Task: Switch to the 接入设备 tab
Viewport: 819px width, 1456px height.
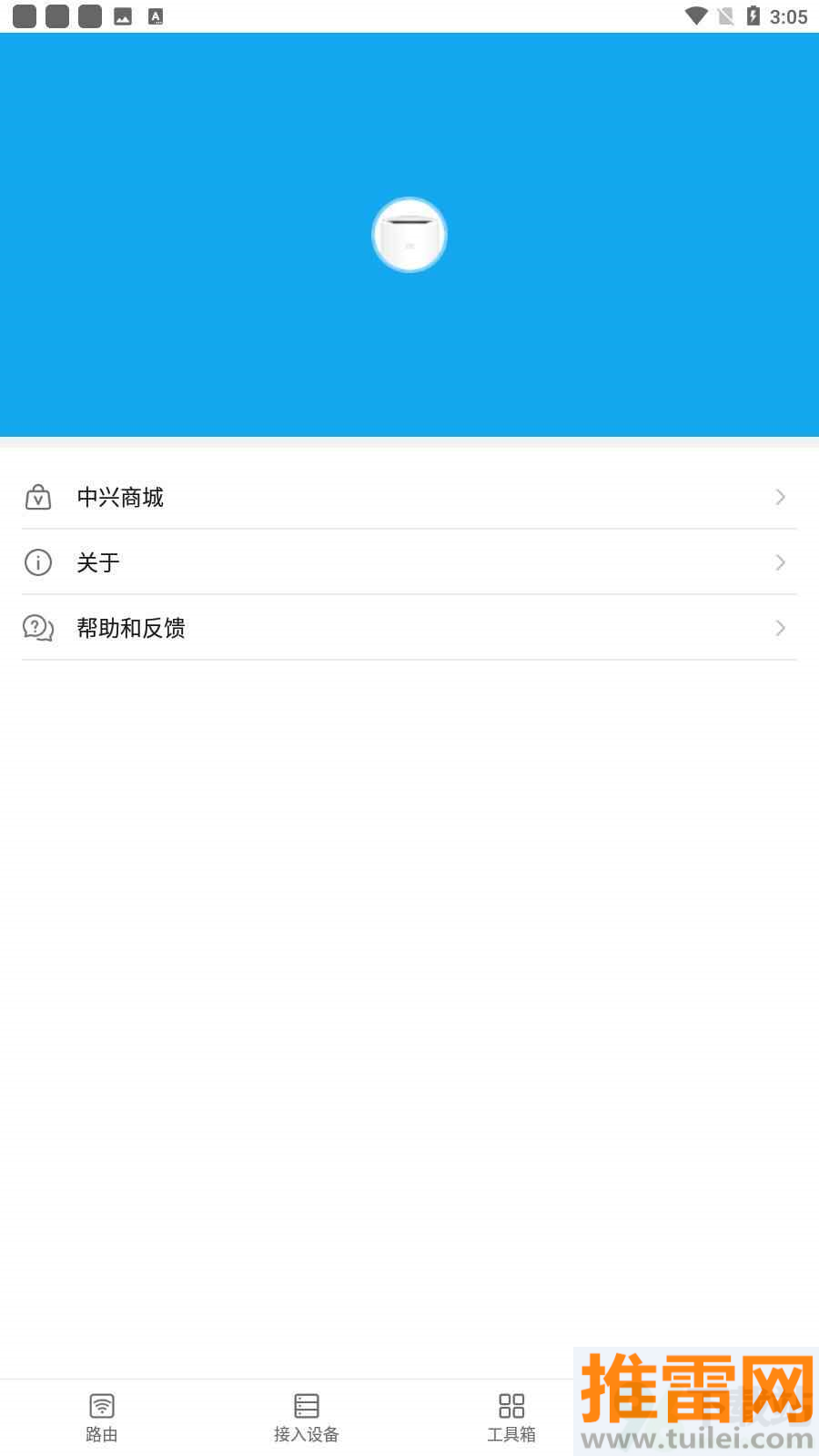Action: tap(307, 1417)
